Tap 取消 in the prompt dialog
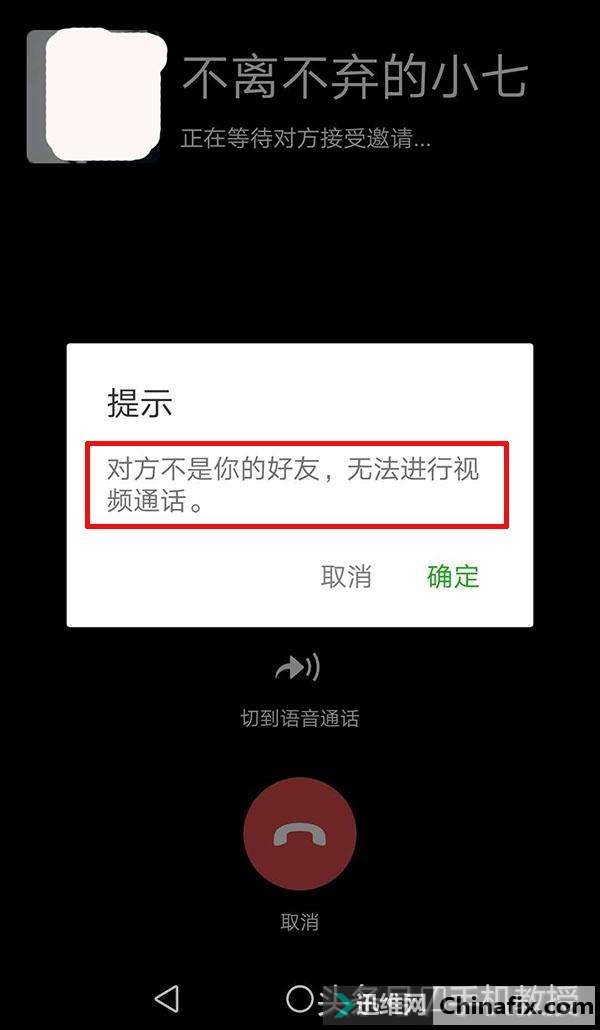Viewport: 600px width, 1030px height. (346, 577)
